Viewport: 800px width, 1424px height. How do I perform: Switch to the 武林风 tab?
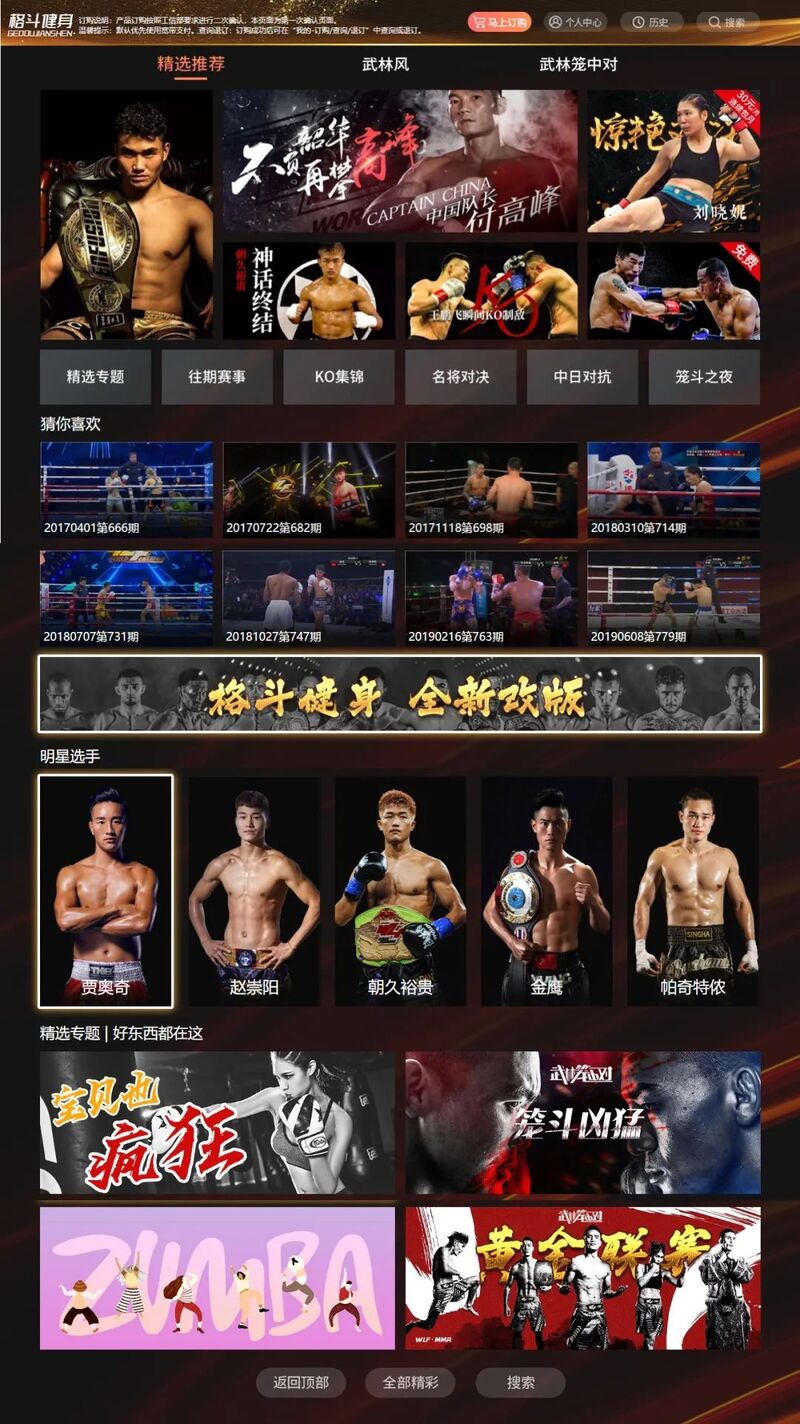[x=385, y=64]
